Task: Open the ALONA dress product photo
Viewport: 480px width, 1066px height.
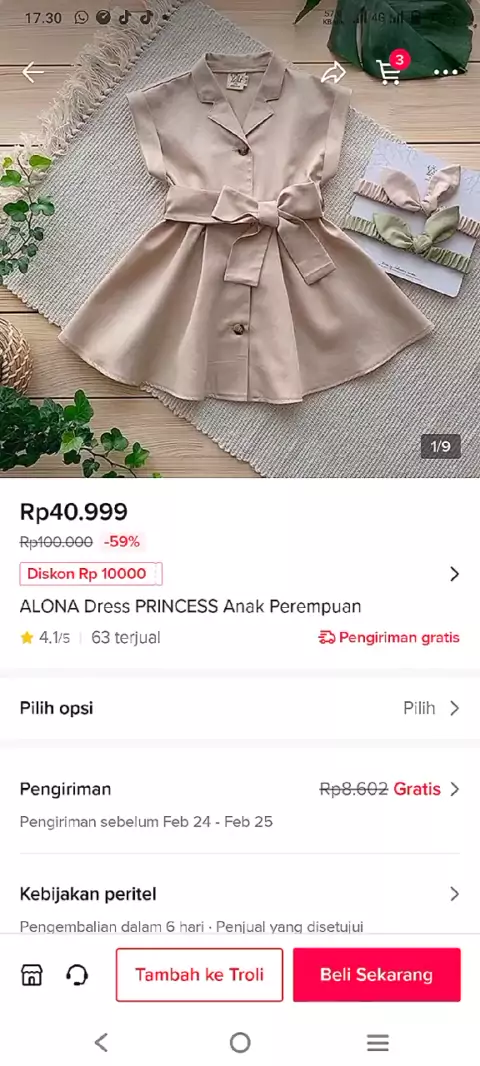Action: [x=240, y=239]
